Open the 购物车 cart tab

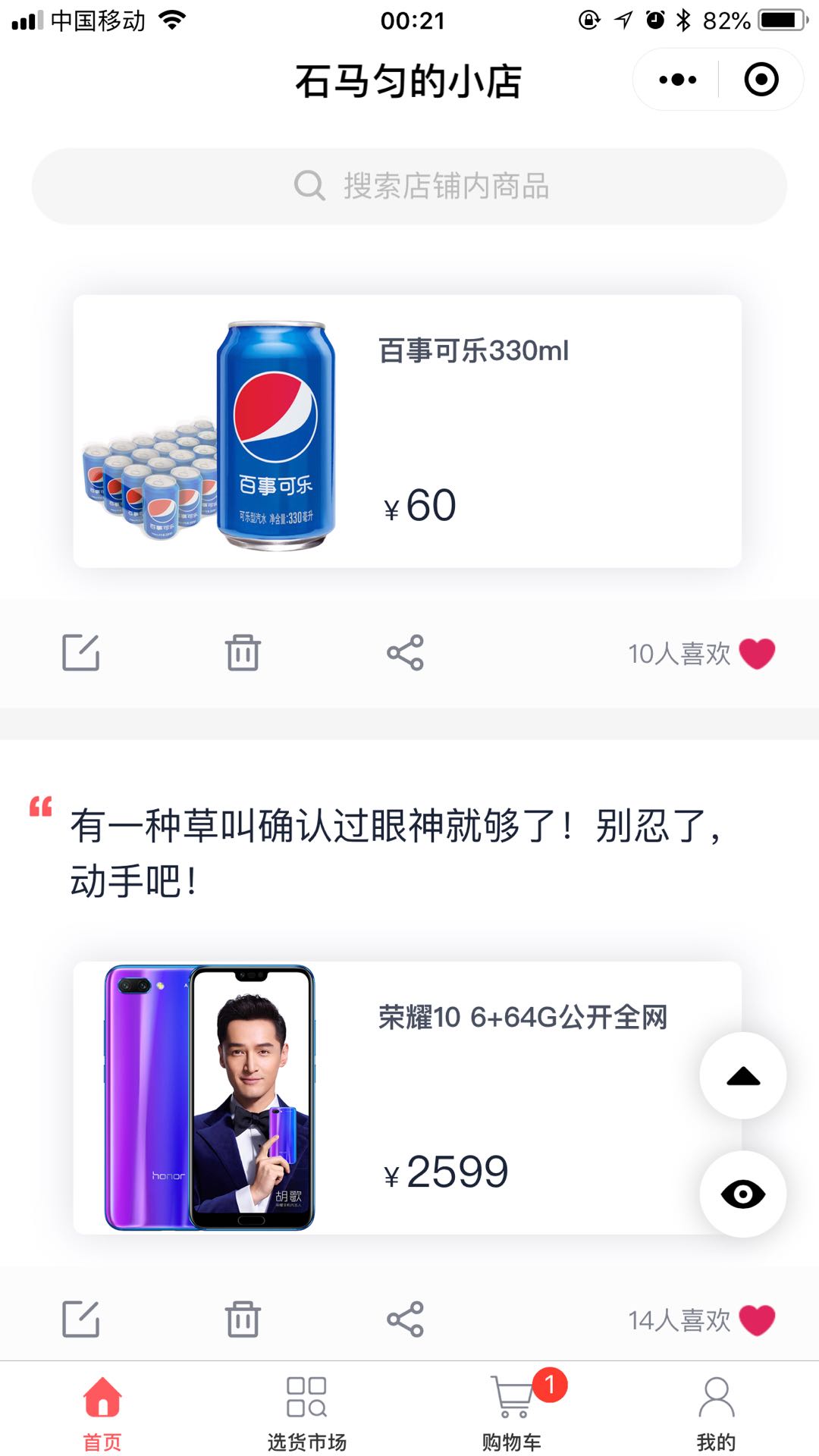coord(512,1410)
